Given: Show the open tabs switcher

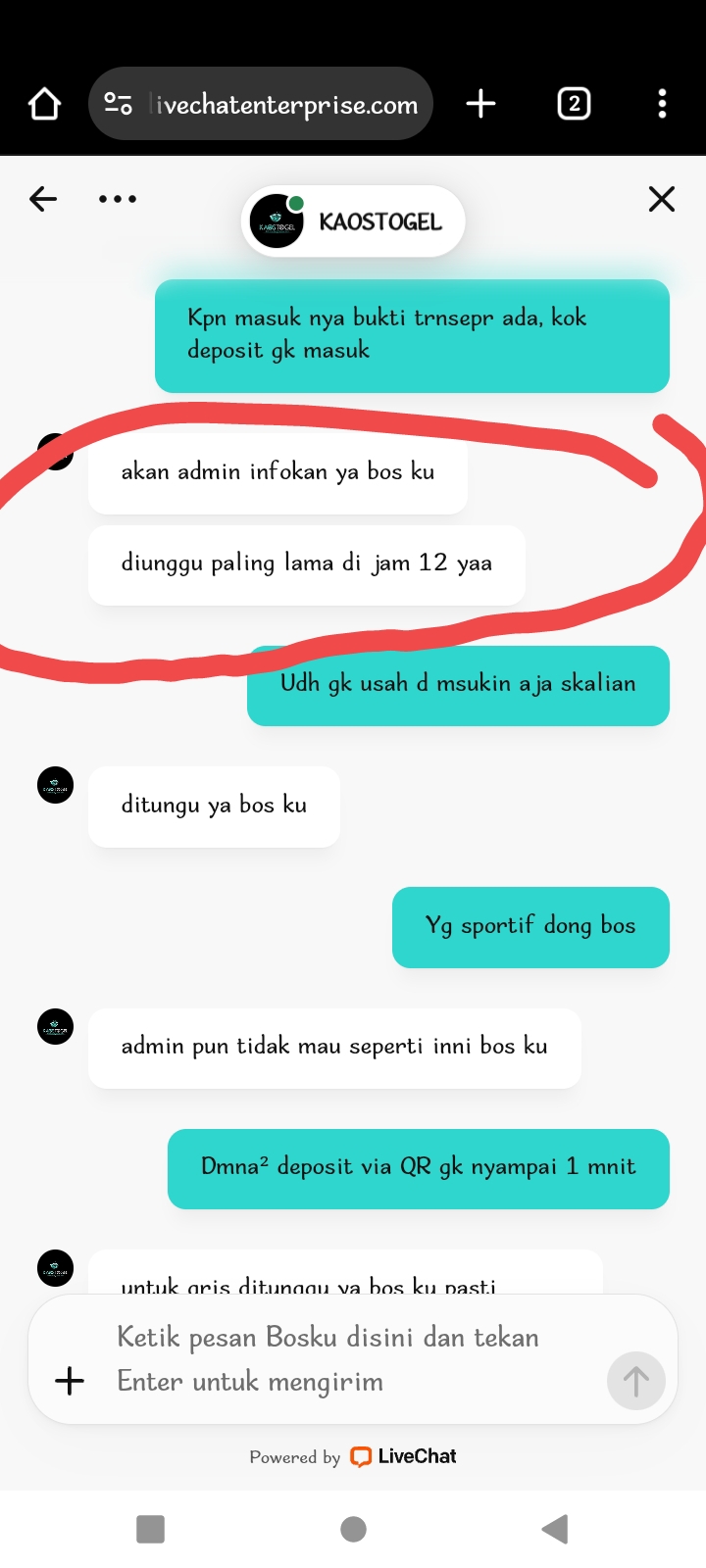Looking at the screenshot, I should 574,104.
